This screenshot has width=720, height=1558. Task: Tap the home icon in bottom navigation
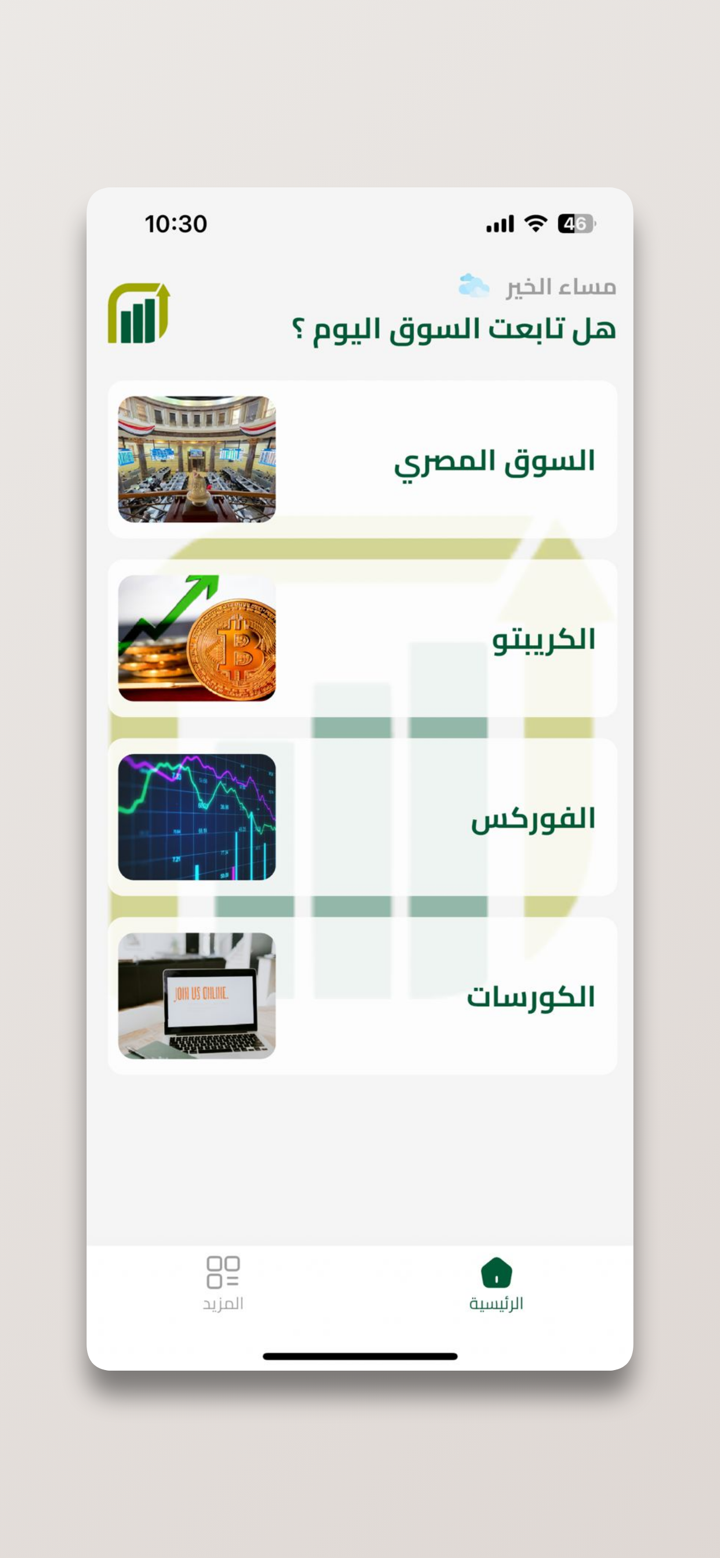[496, 1269]
